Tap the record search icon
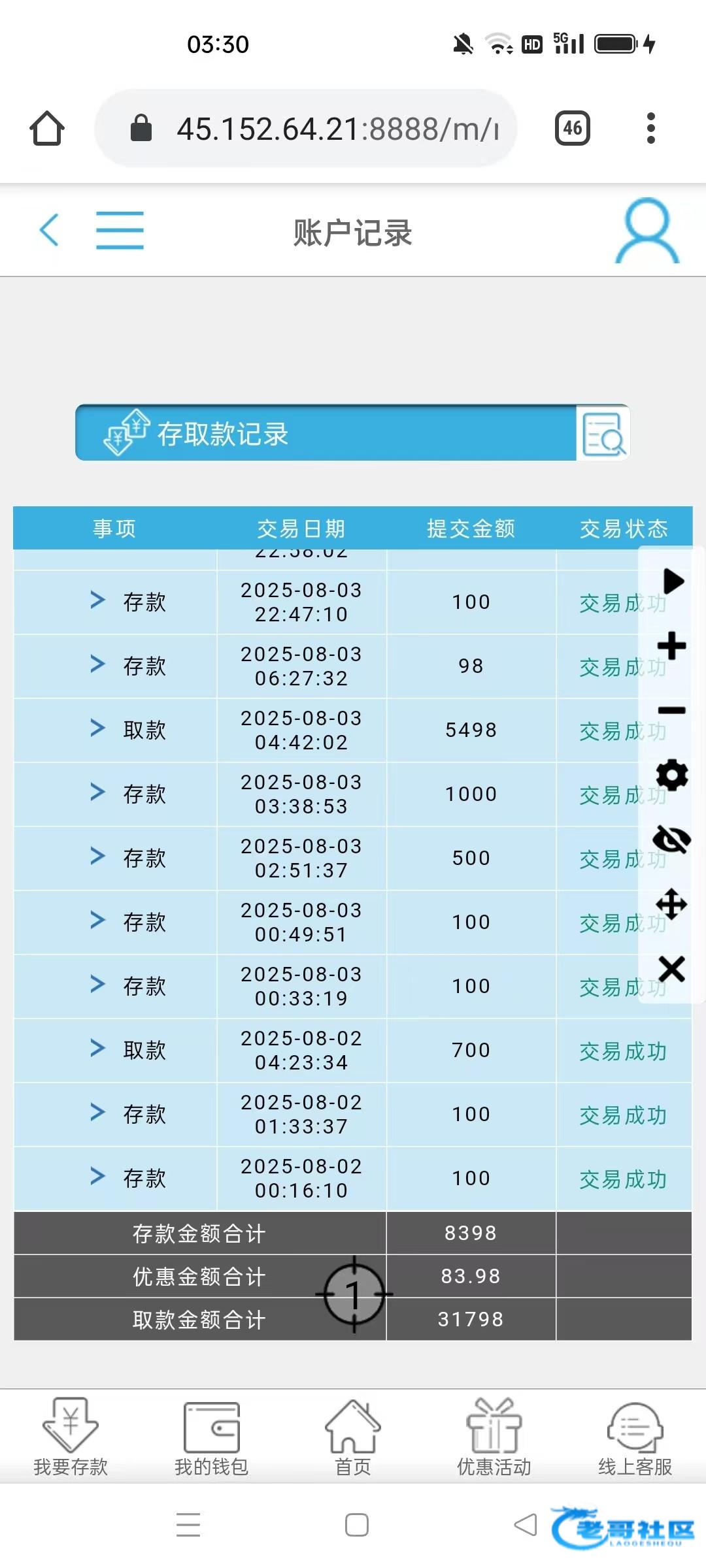The height and width of the screenshot is (1568, 706). click(603, 434)
